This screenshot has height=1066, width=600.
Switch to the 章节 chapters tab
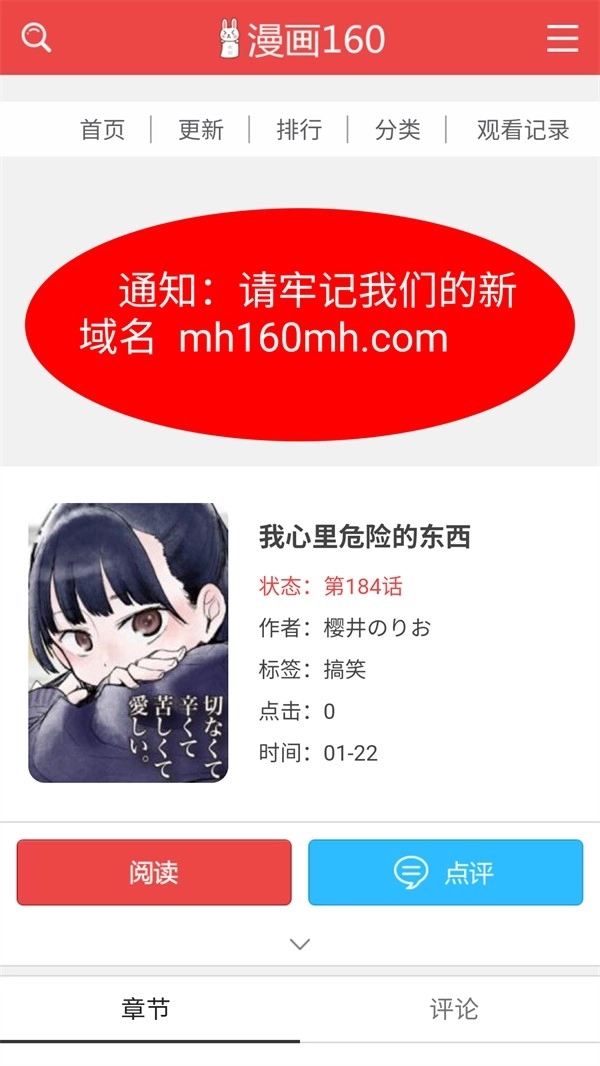pyautogui.click(x=146, y=1009)
